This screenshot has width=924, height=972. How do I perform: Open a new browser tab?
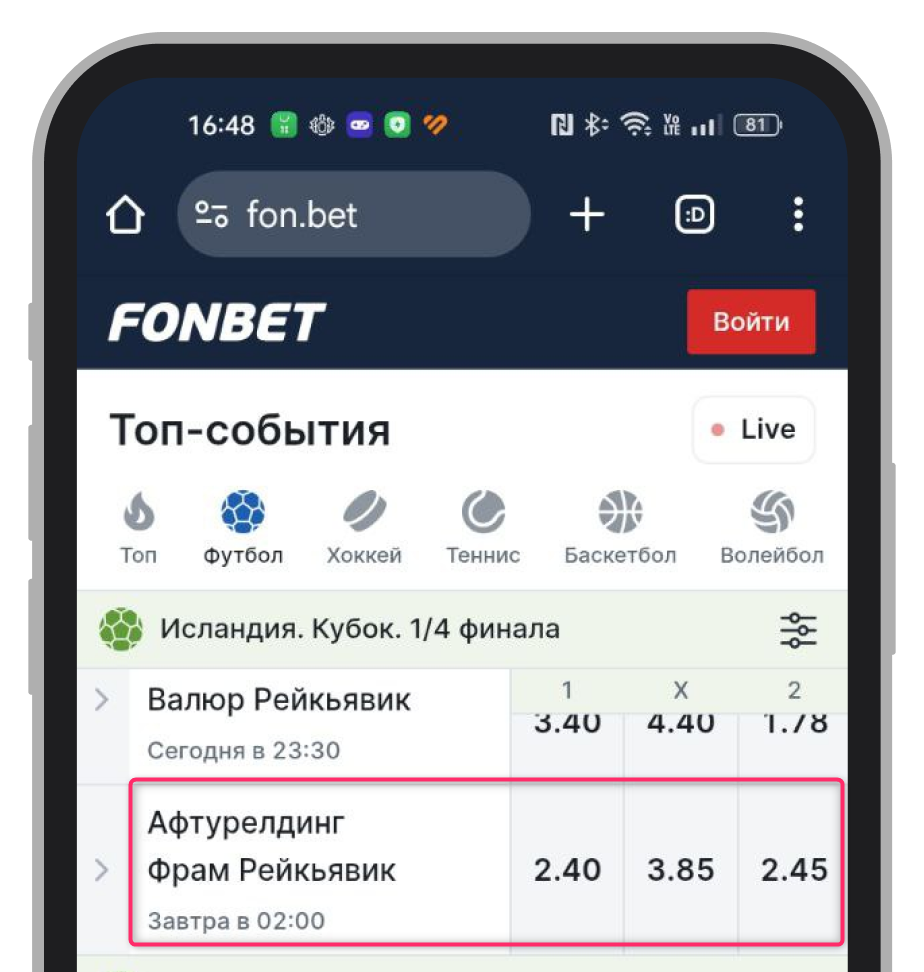coord(587,215)
